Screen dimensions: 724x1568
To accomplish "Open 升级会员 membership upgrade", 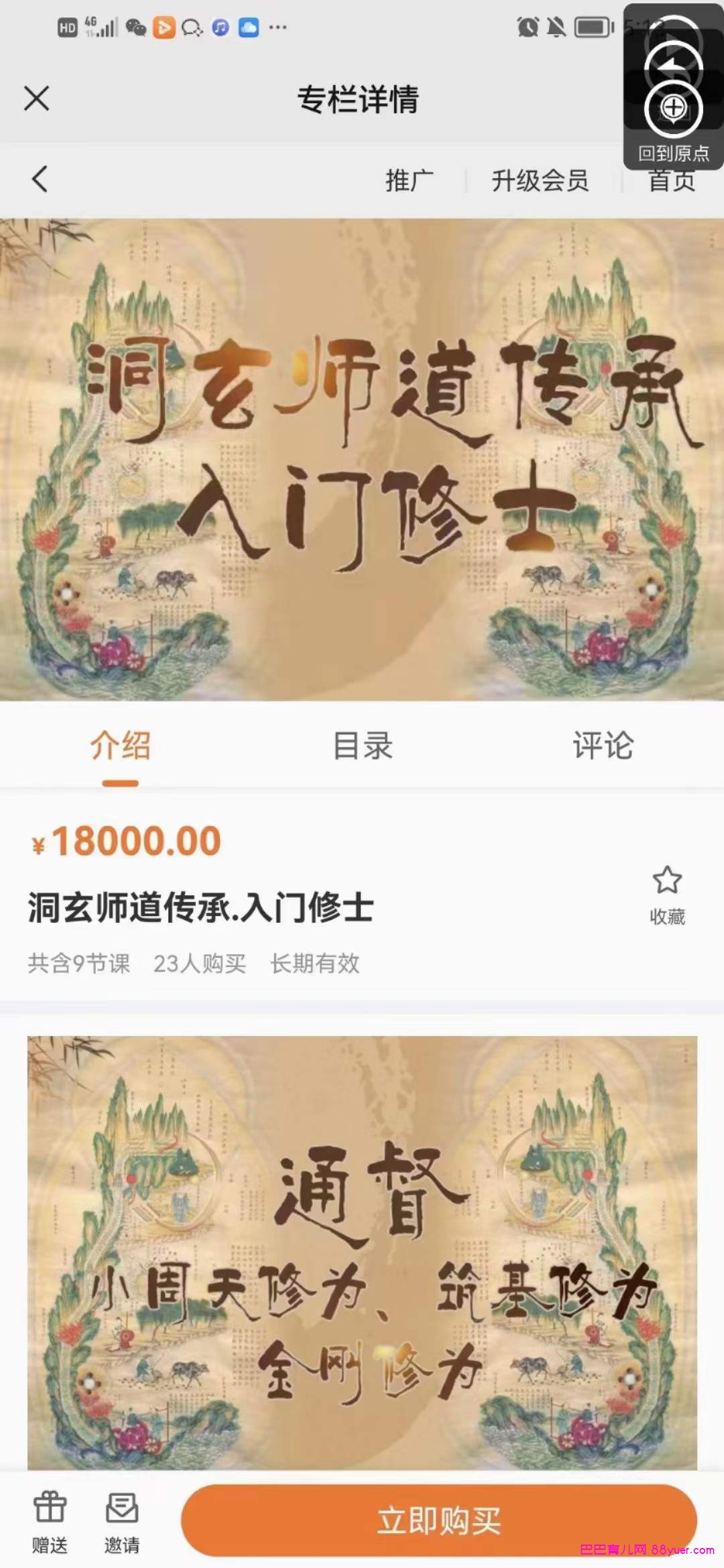I will point(540,180).
